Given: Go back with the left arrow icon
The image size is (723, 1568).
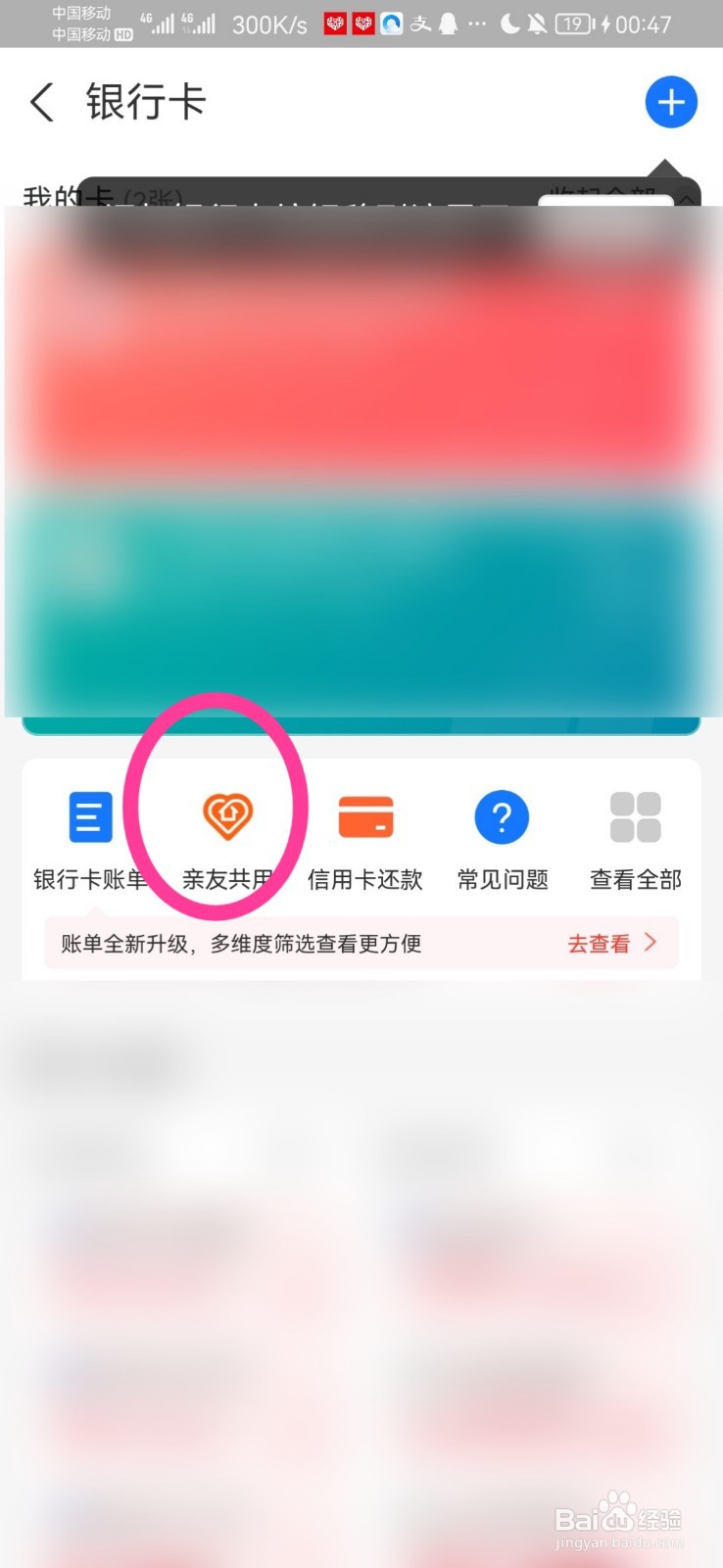Looking at the screenshot, I should coord(41,102).
